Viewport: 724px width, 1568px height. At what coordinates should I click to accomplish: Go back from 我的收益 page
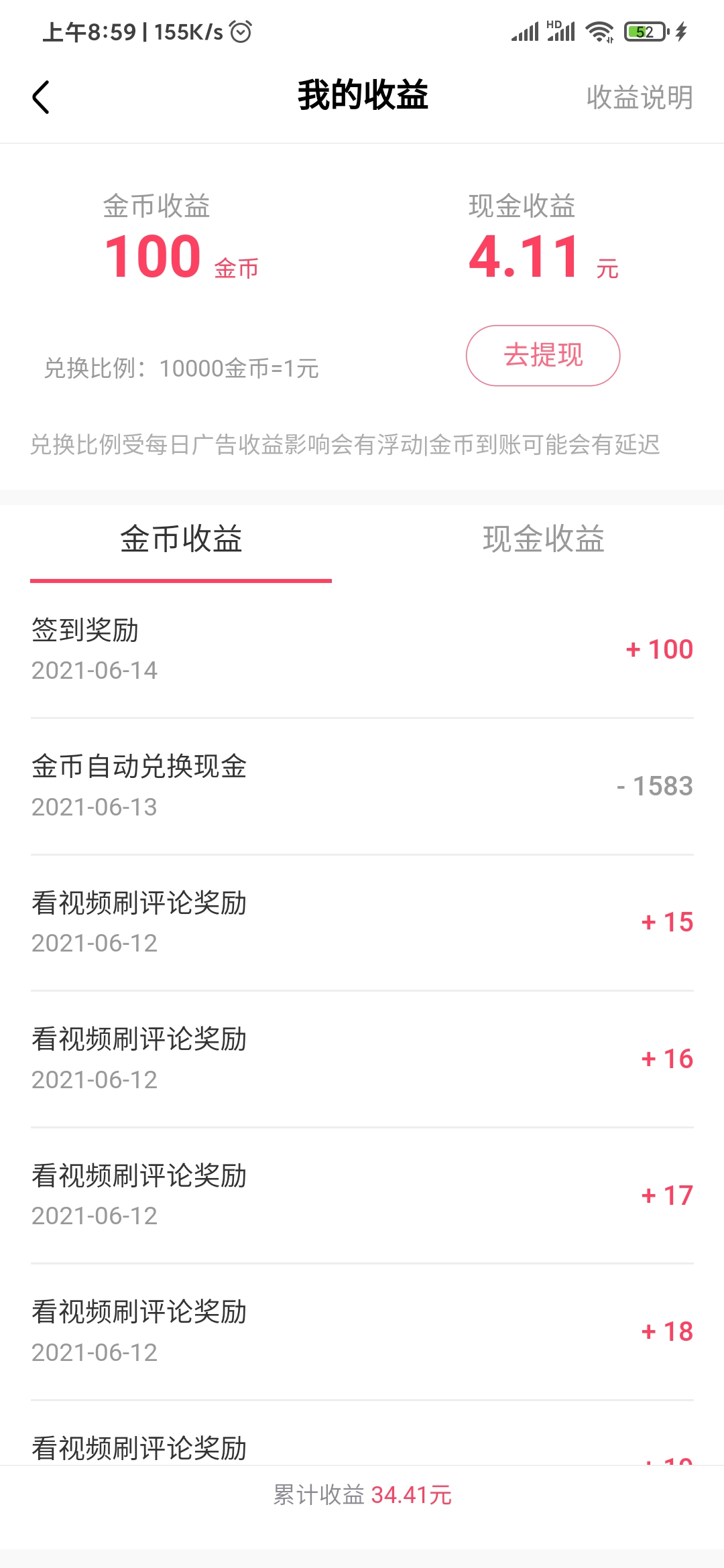pos(42,97)
